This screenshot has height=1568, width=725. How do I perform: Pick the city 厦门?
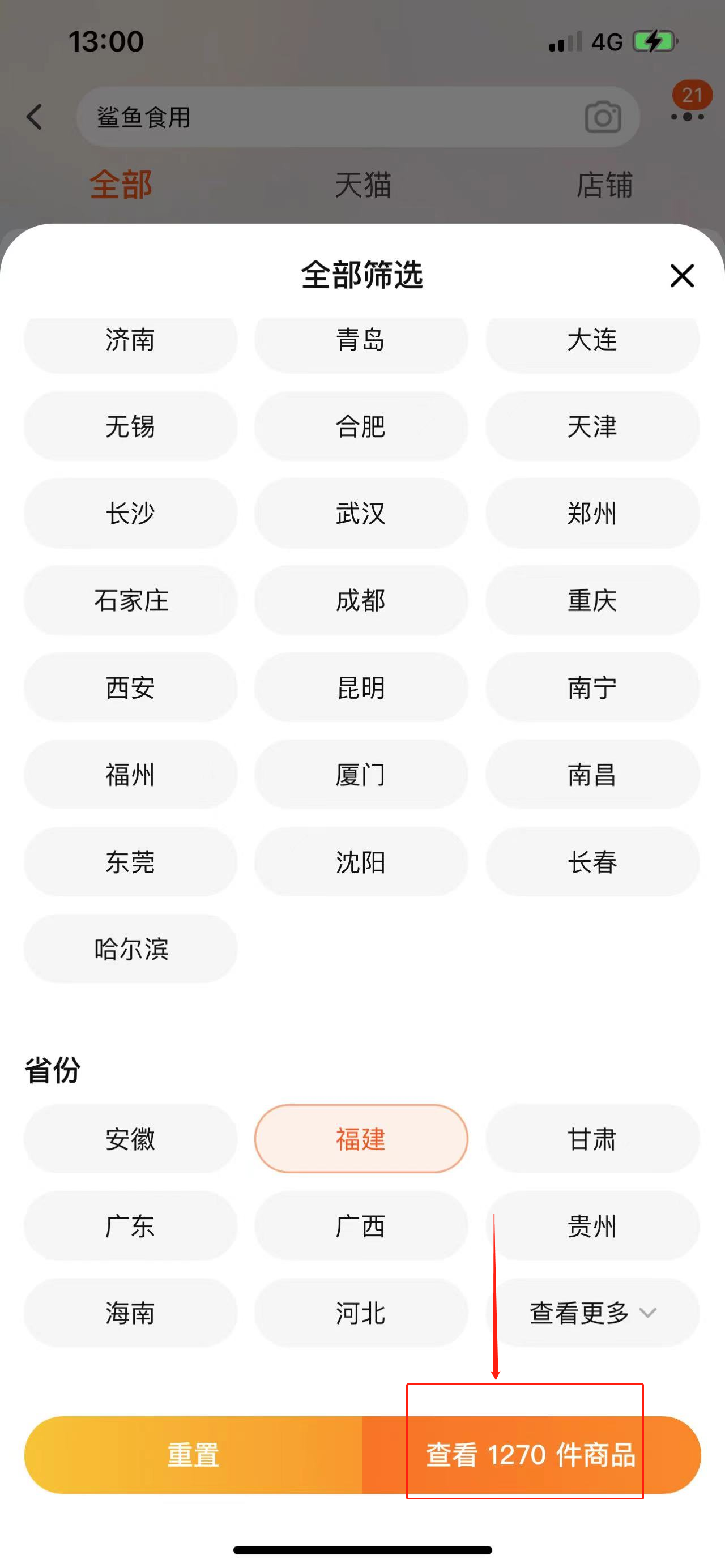[361, 775]
